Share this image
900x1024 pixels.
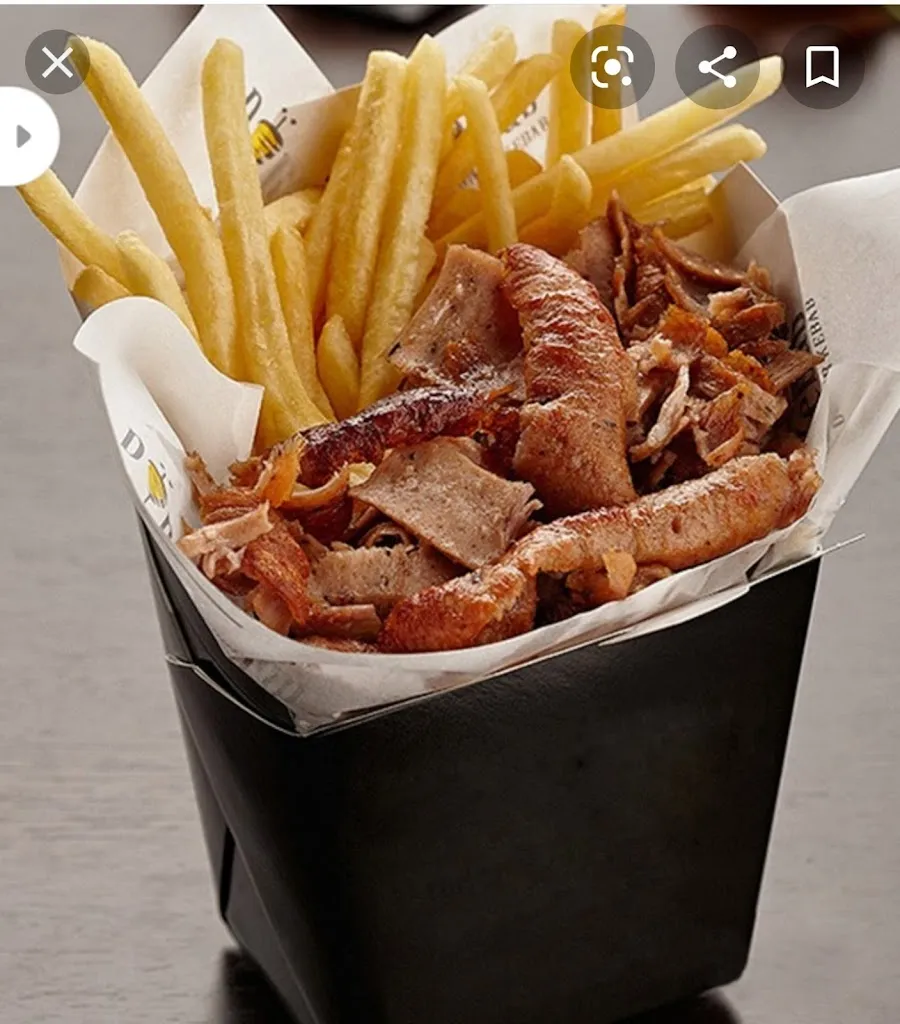[x=717, y=67]
